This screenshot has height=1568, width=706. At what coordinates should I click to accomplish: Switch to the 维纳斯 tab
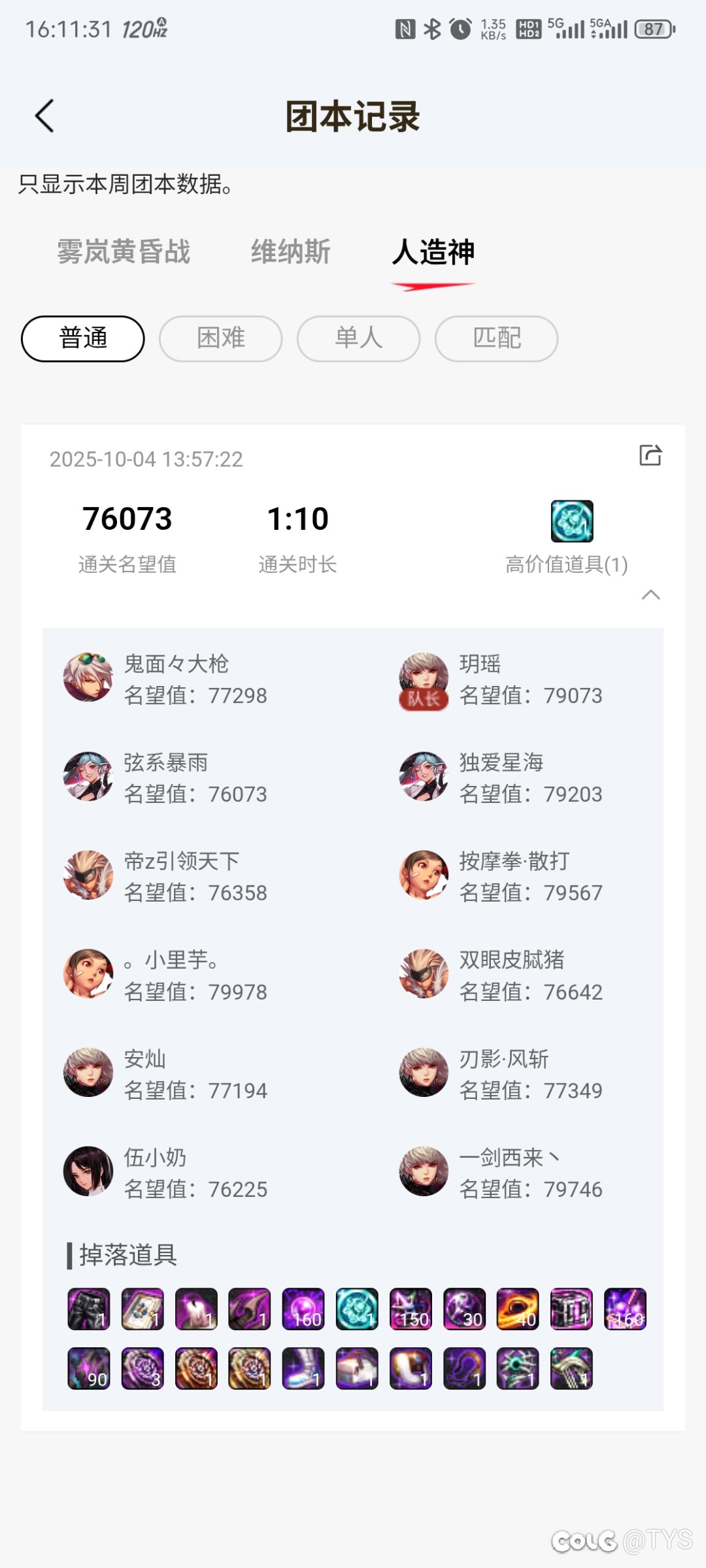tap(291, 252)
